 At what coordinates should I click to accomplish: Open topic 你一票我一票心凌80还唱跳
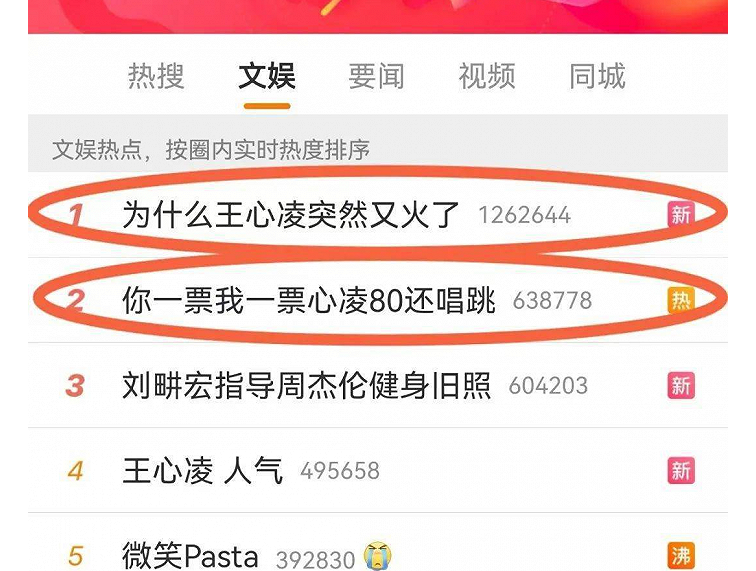click(x=308, y=300)
